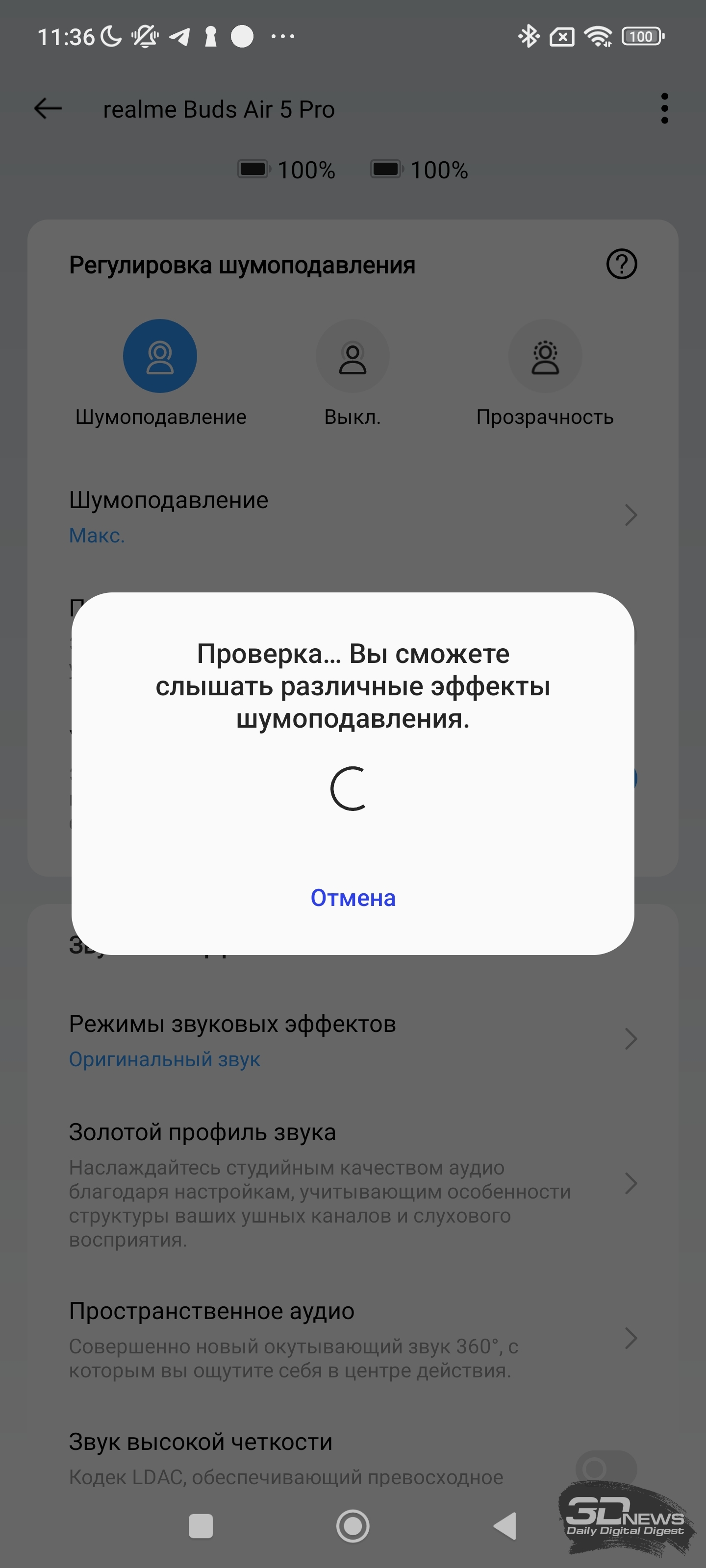Open Режимы звуковых эффектов settings

tap(353, 1040)
